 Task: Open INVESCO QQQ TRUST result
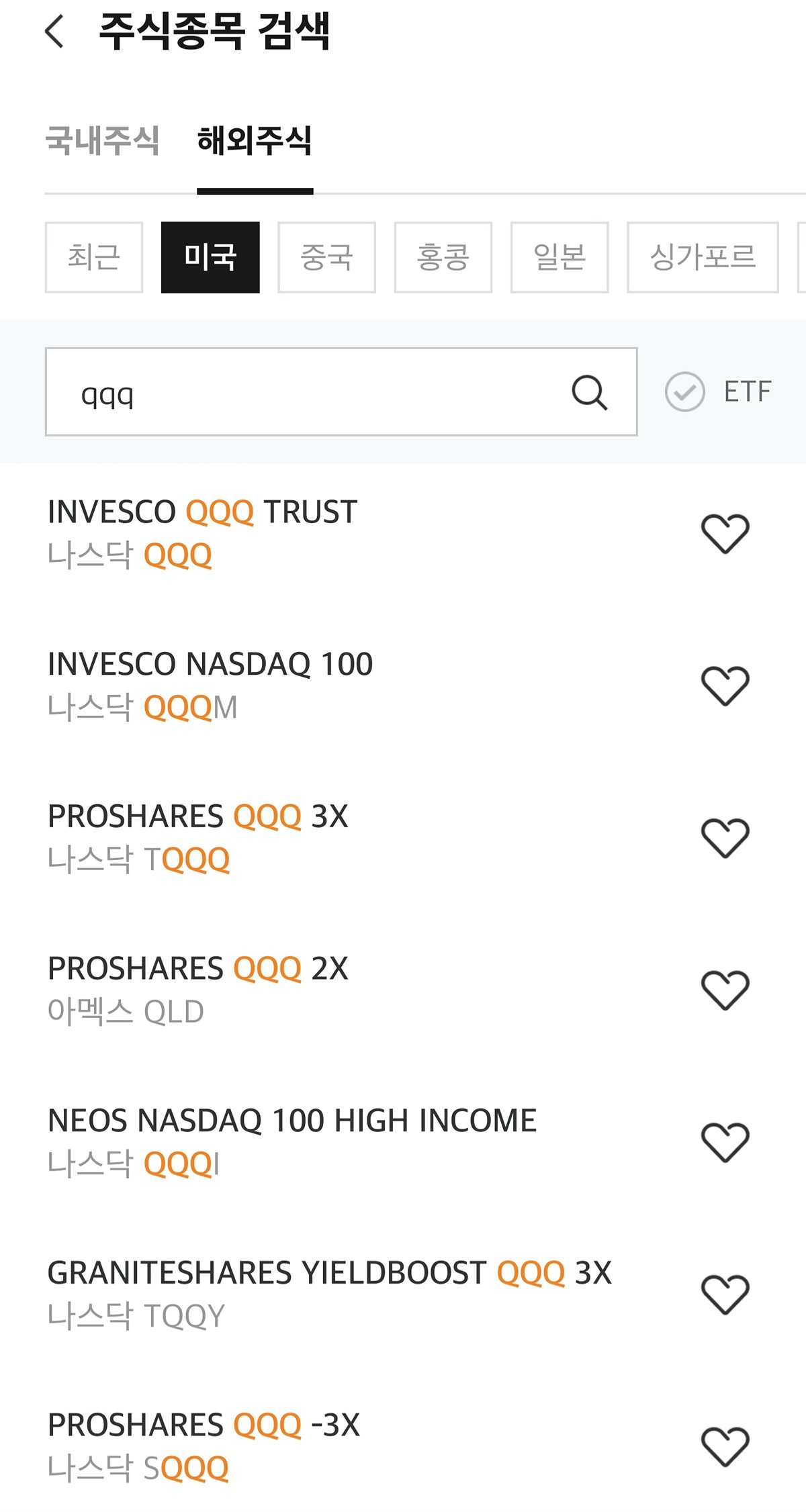point(201,533)
